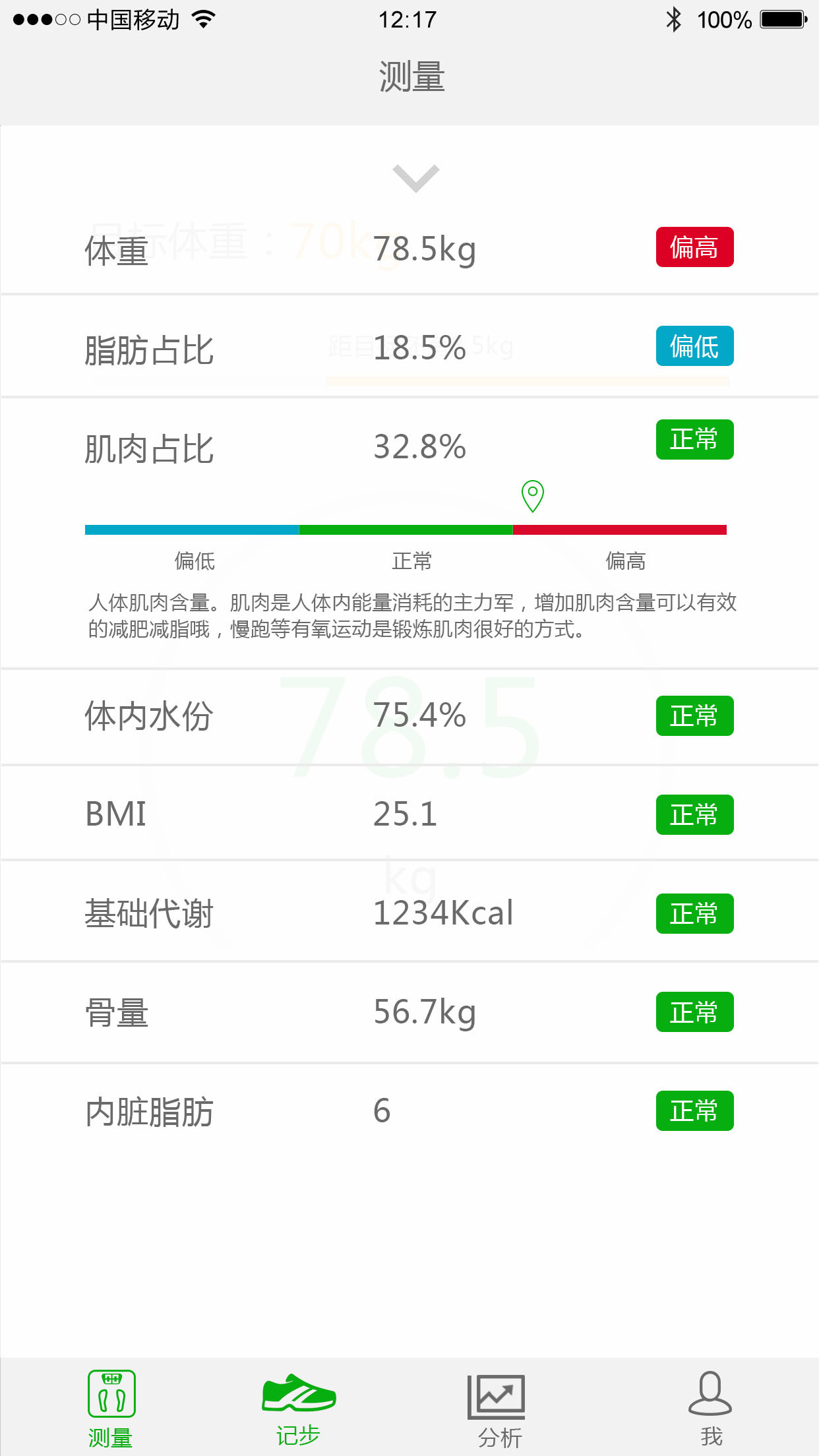The image size is (819, 1456).
Task: Collapse the 肌肉占比 row
Action: click(x=409, y=446)
